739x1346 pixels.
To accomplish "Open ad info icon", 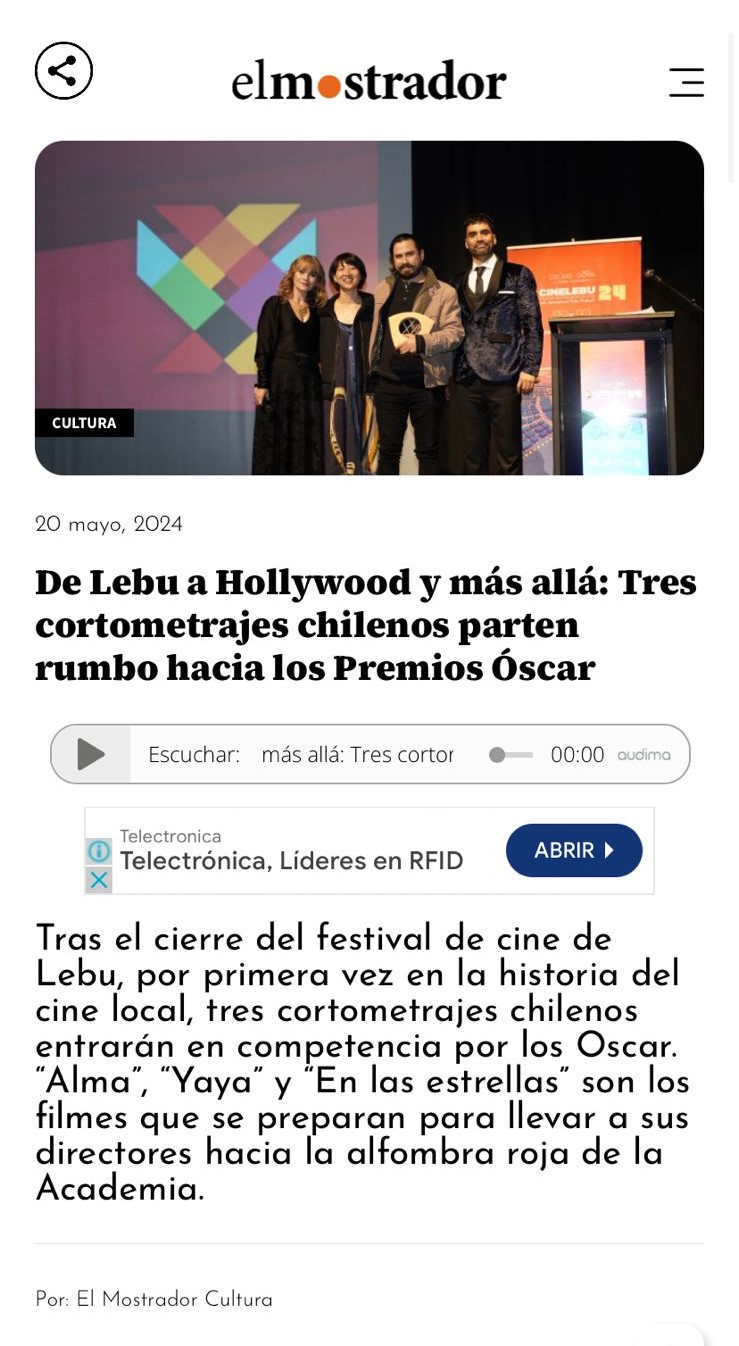I will (98, 851).
